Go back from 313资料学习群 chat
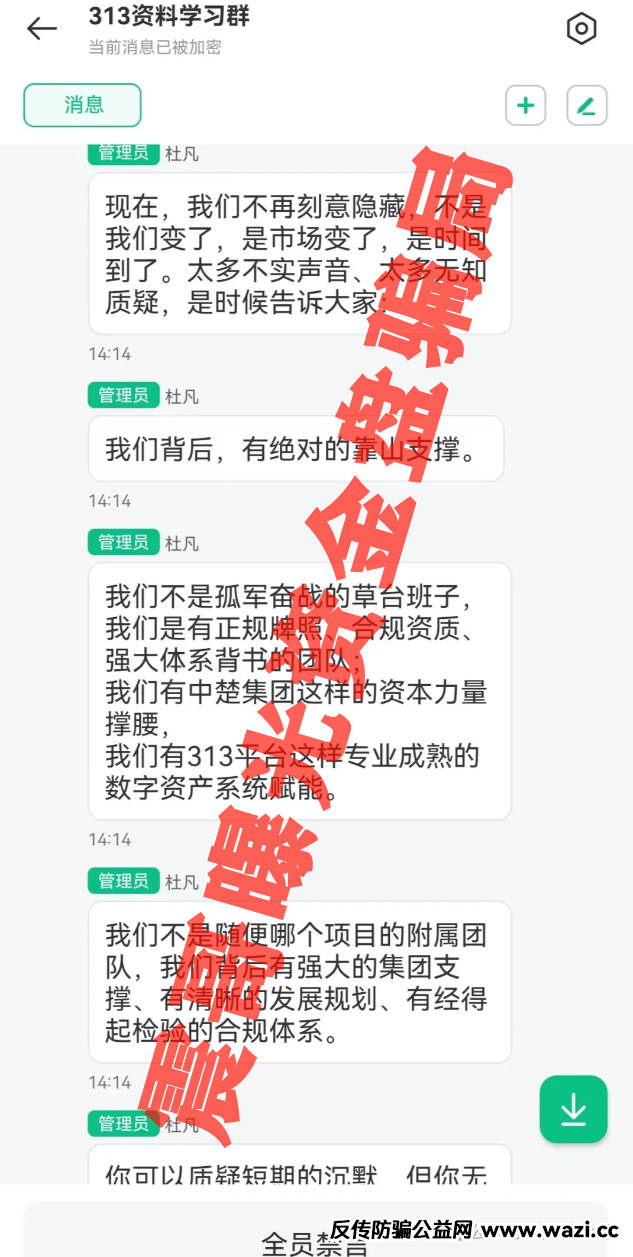Viewport: 633px width, 1257px height. coord(42,30)
